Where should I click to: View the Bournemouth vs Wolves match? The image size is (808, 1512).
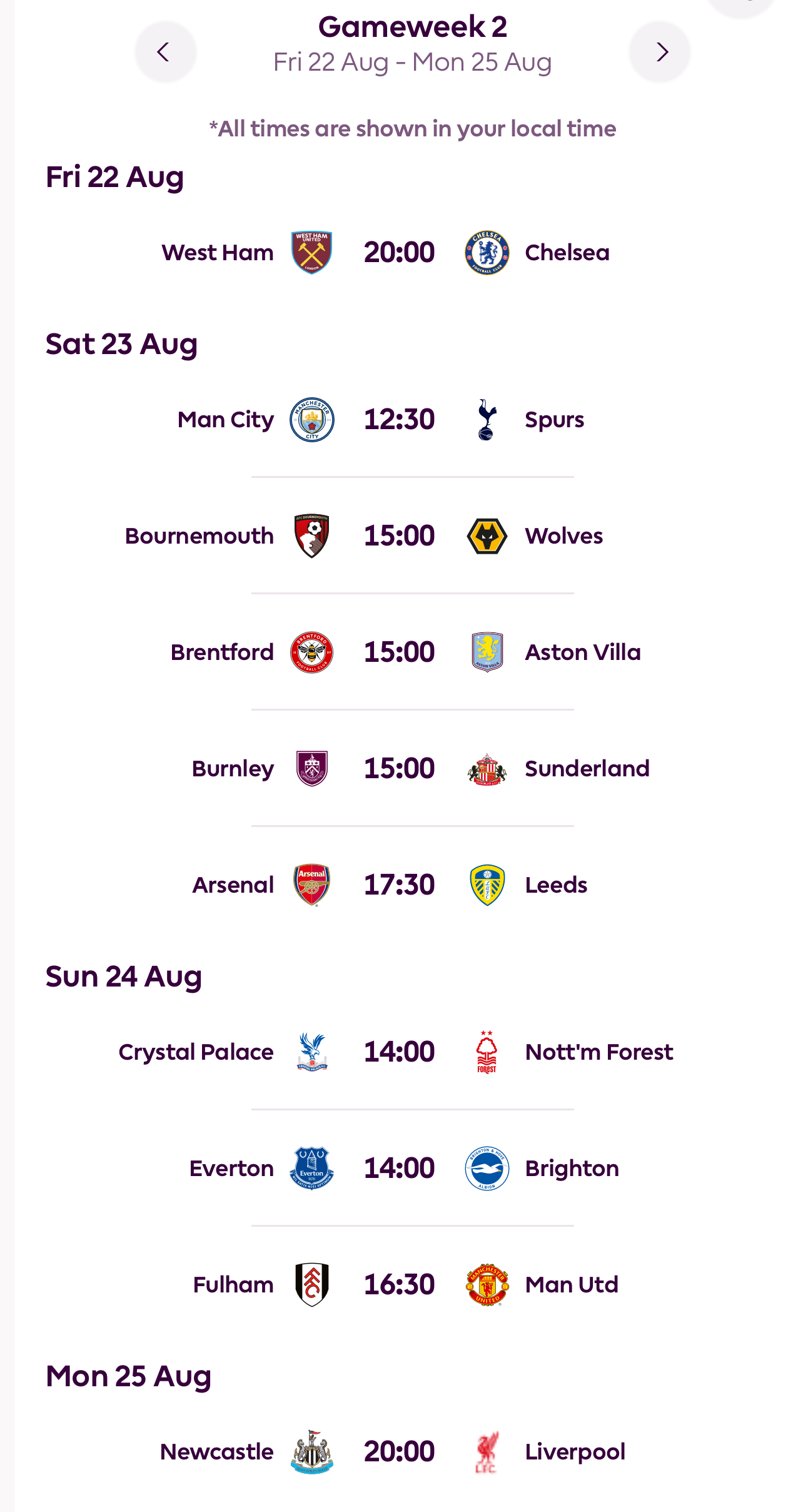point(399,536)
